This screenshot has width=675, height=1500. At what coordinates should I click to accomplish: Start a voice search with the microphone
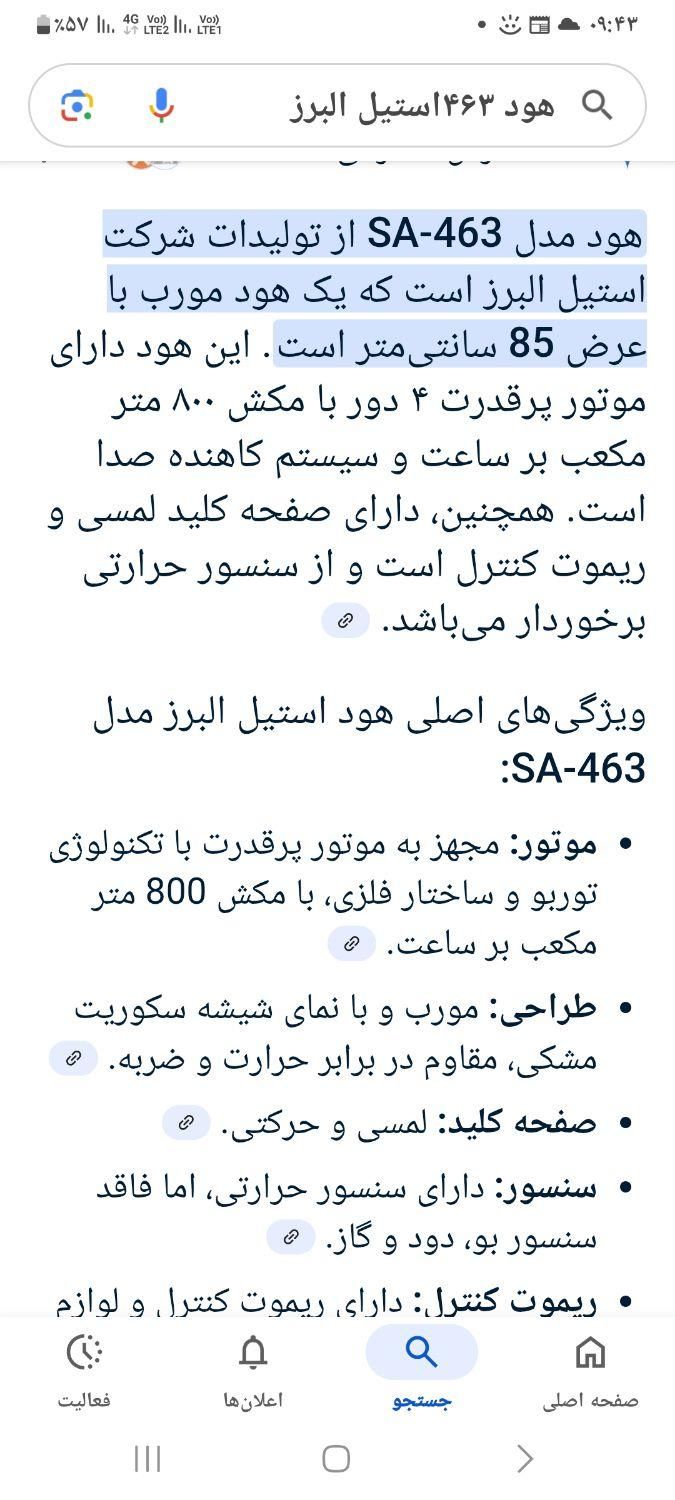coord(161,105)
